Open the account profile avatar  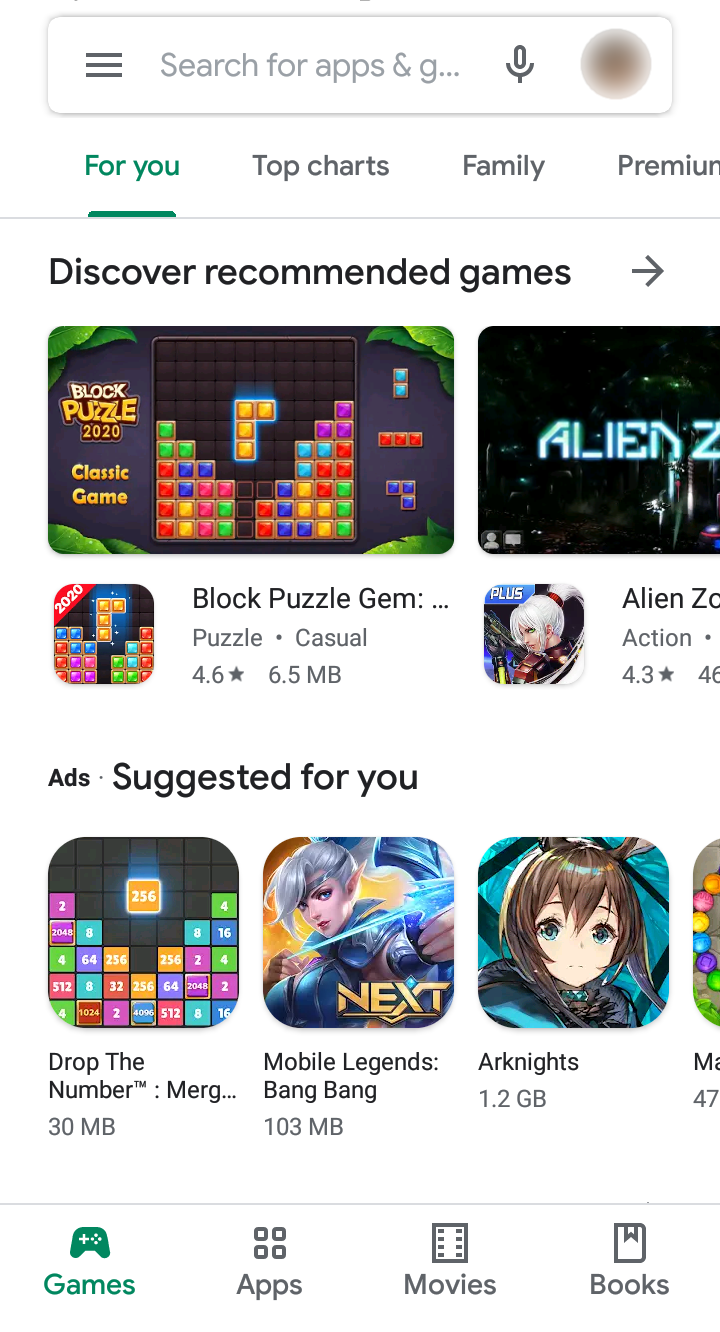pyautogui.click(x=616, y=65)
